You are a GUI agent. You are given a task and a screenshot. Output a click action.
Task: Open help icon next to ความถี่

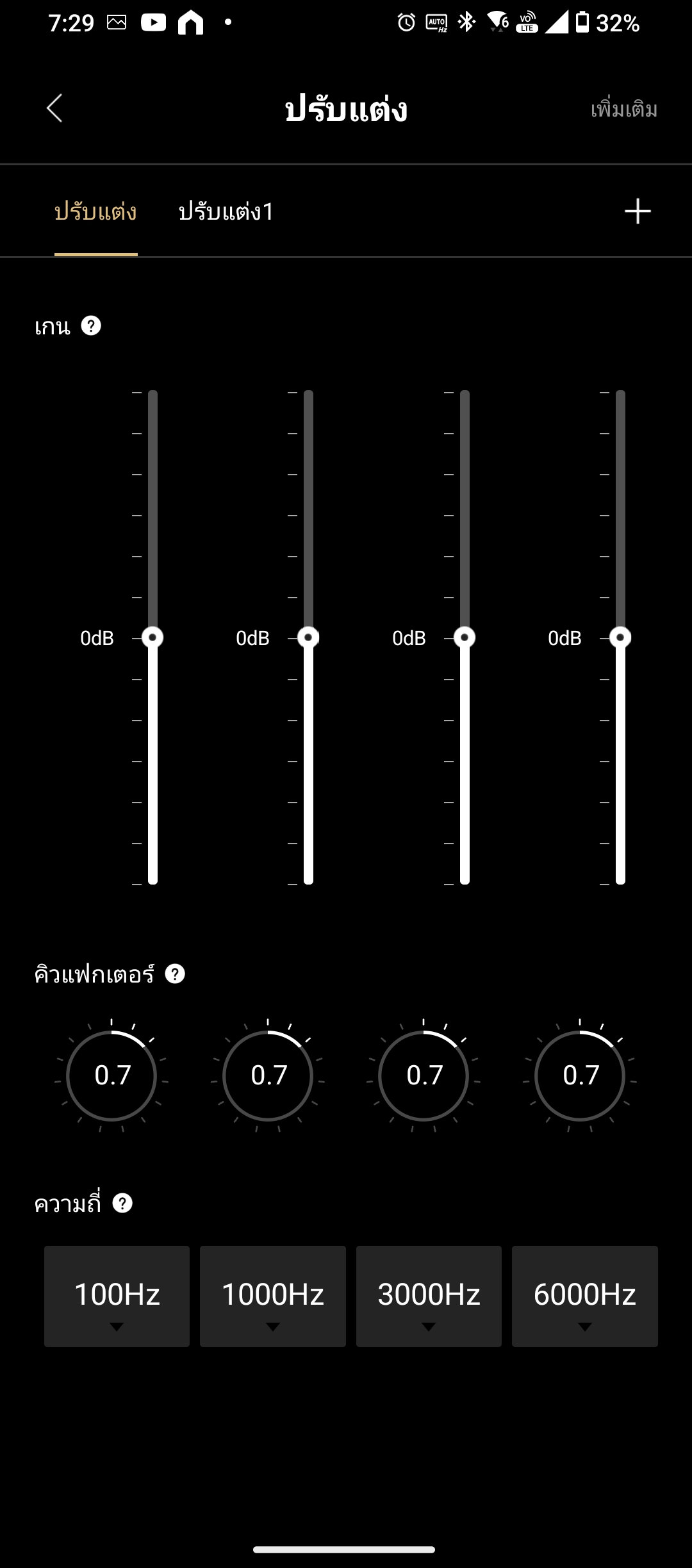(x=122, y=1204)
